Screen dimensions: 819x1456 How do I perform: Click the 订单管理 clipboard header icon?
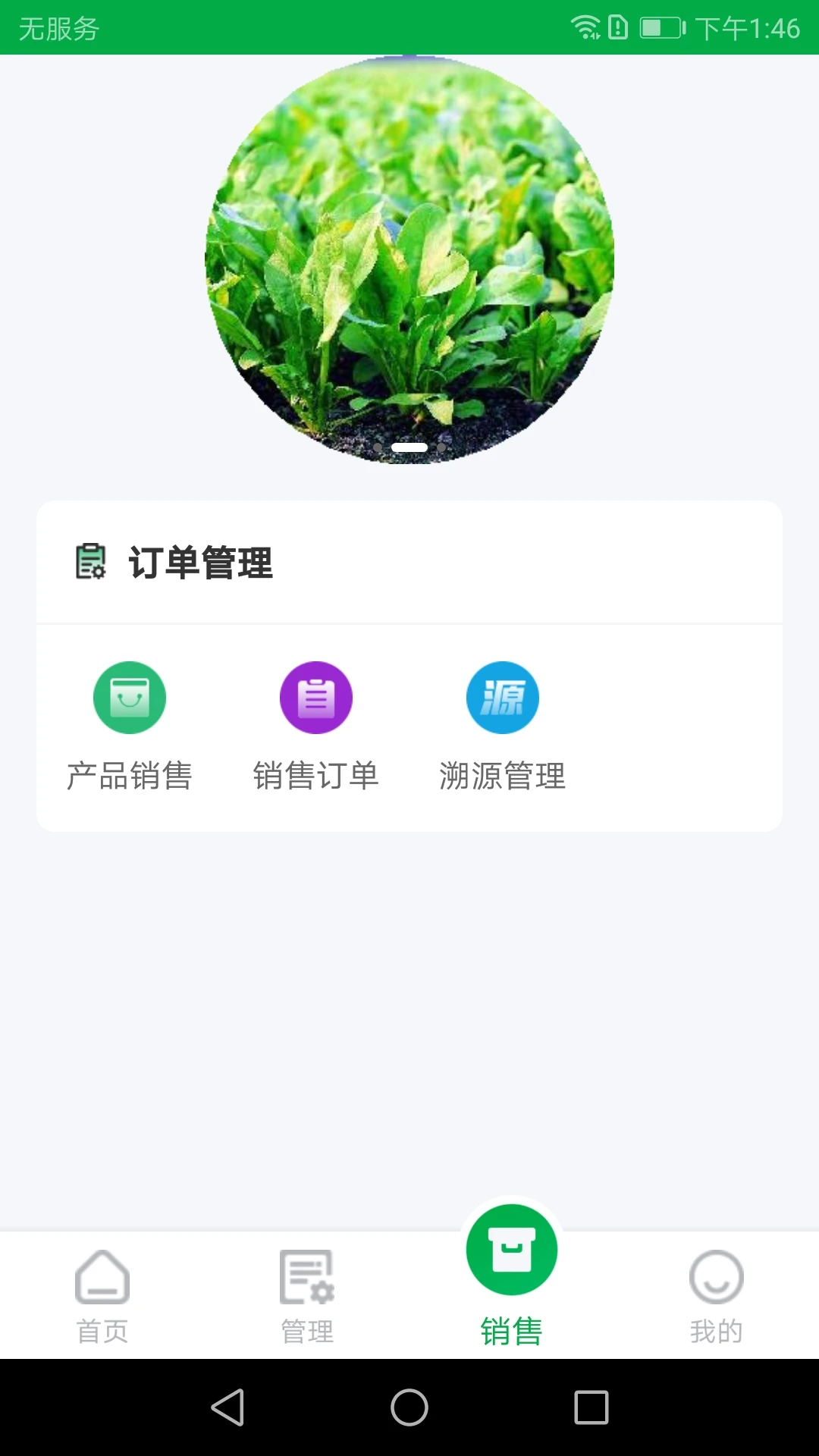click(90, 563)
